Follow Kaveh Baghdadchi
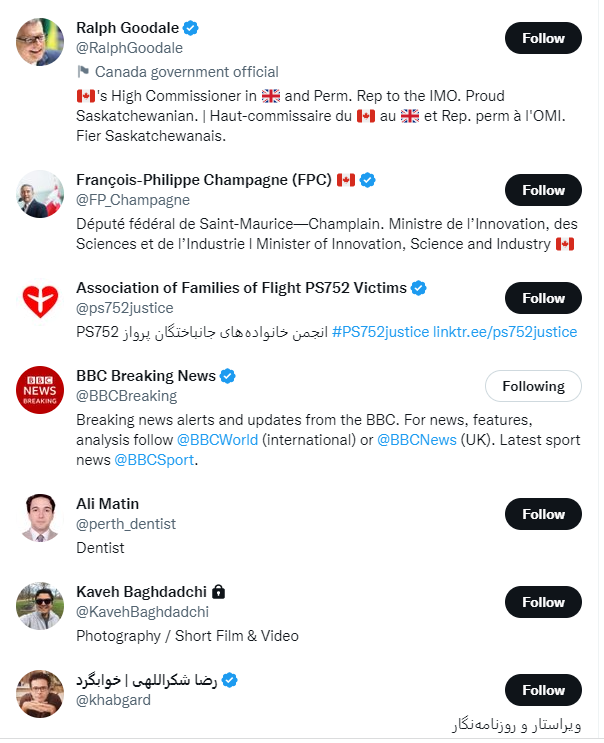 click(543, 602)
